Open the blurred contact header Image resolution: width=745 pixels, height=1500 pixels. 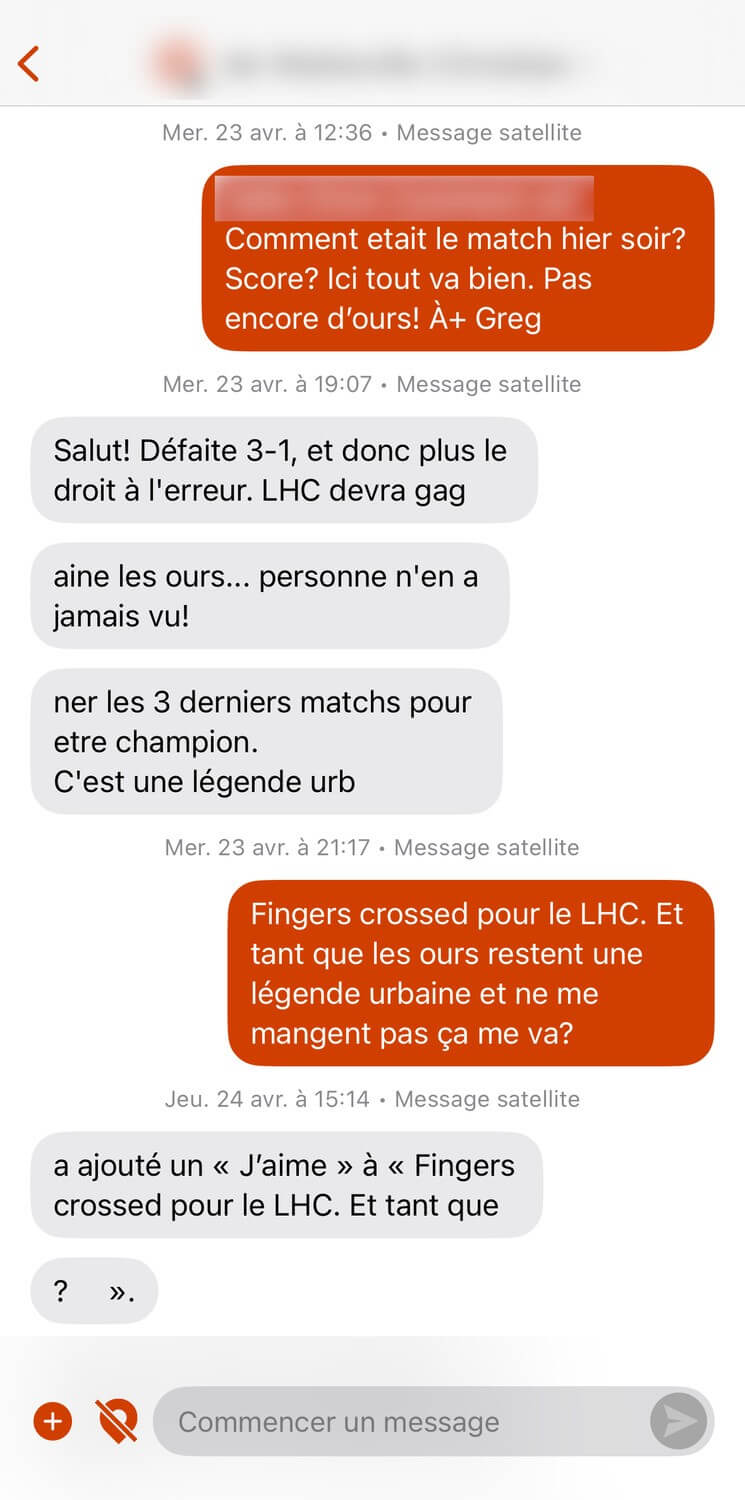coord(372,63)
